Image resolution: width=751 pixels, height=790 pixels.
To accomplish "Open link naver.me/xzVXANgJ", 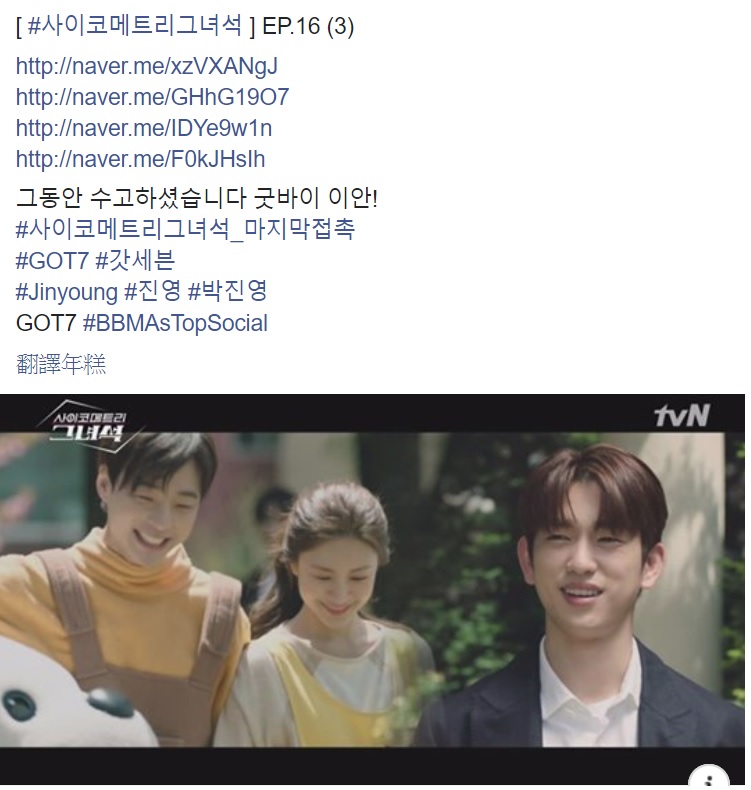I will coord(146,66).
